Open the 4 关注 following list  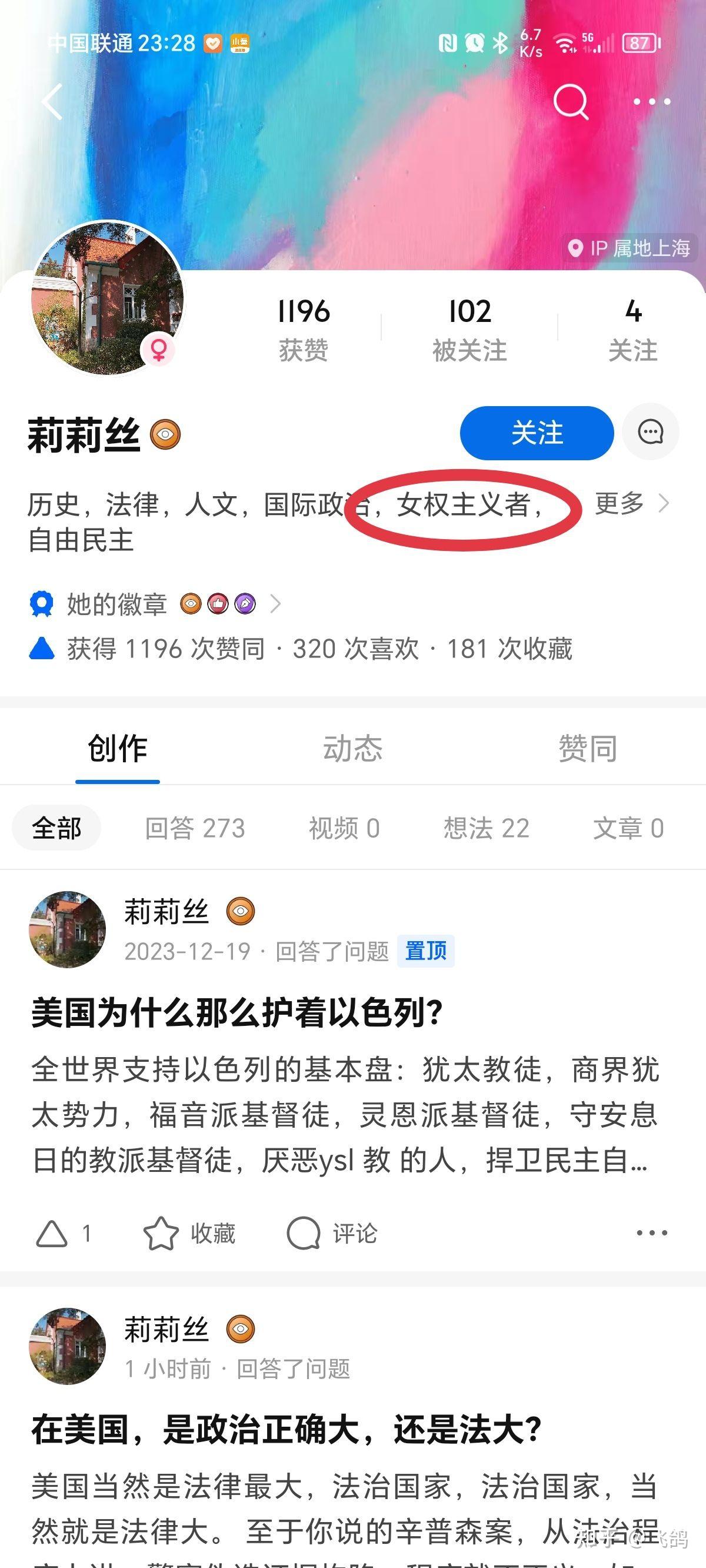632,328
